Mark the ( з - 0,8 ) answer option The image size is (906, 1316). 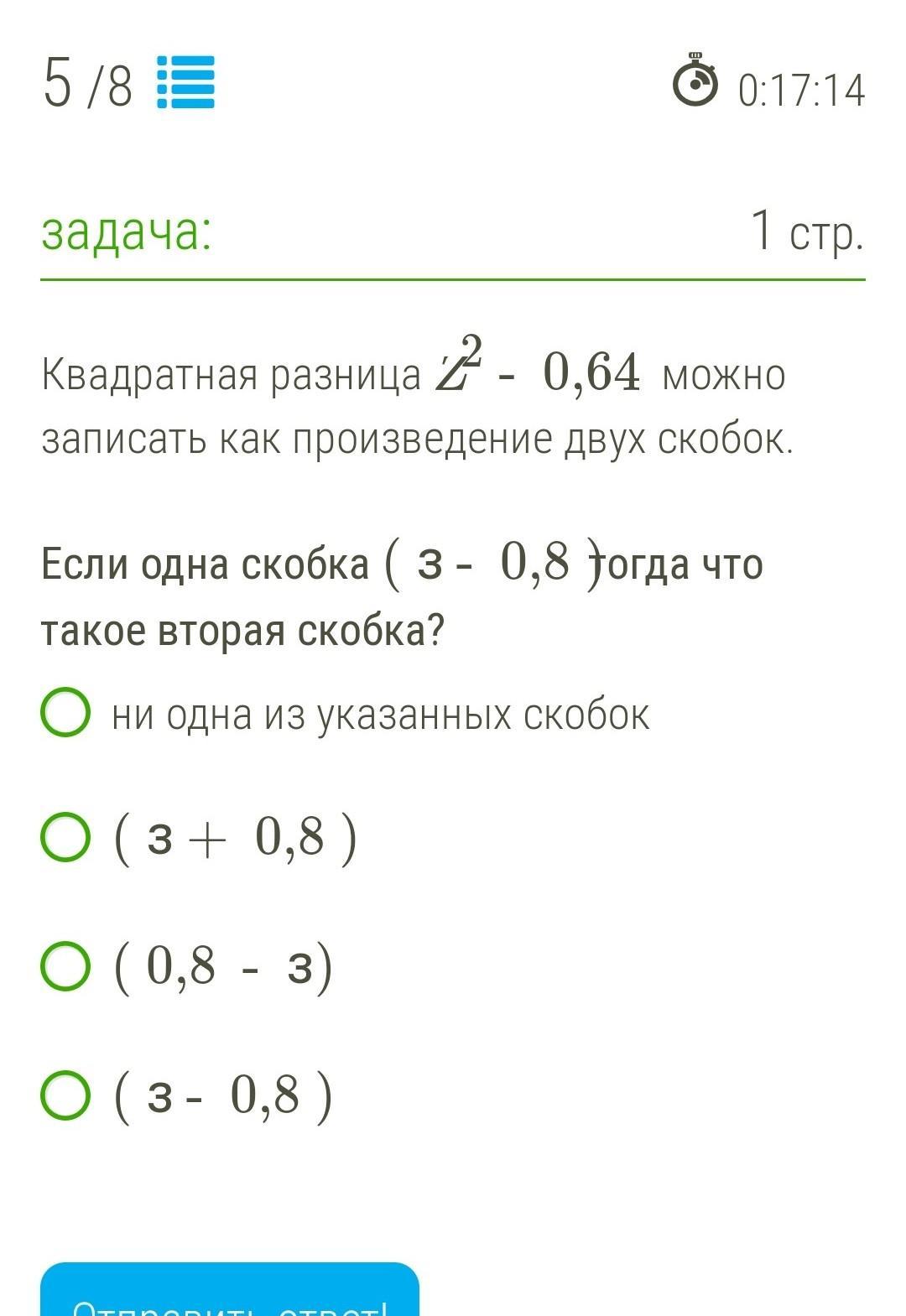[65, 1094]
